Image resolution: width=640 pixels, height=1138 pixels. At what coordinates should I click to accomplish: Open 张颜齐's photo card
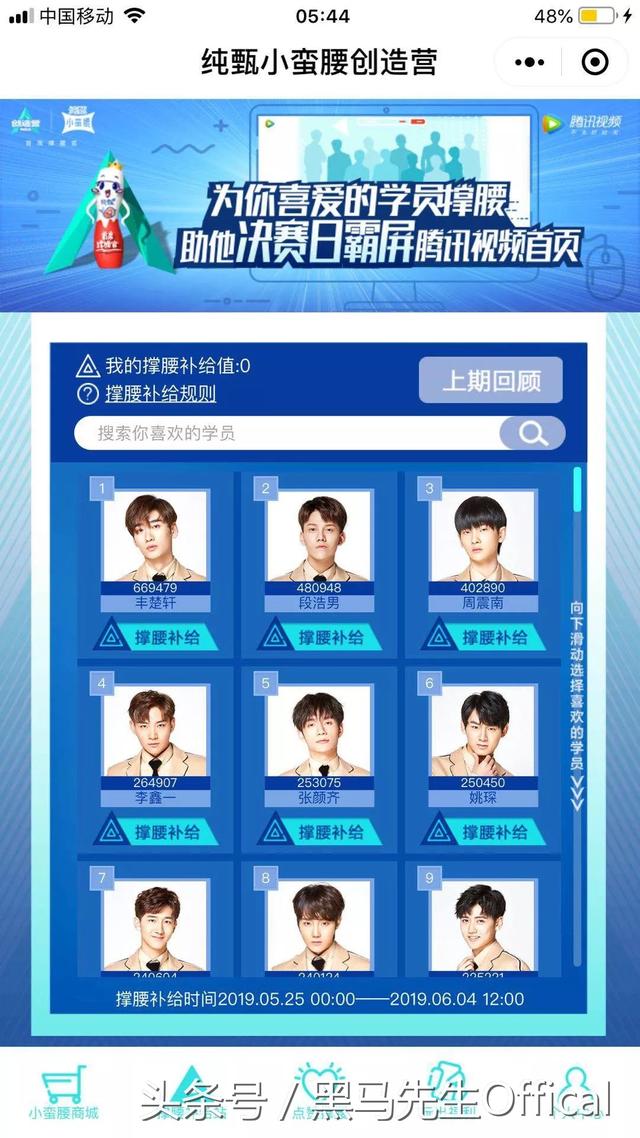tap(319, 730)
